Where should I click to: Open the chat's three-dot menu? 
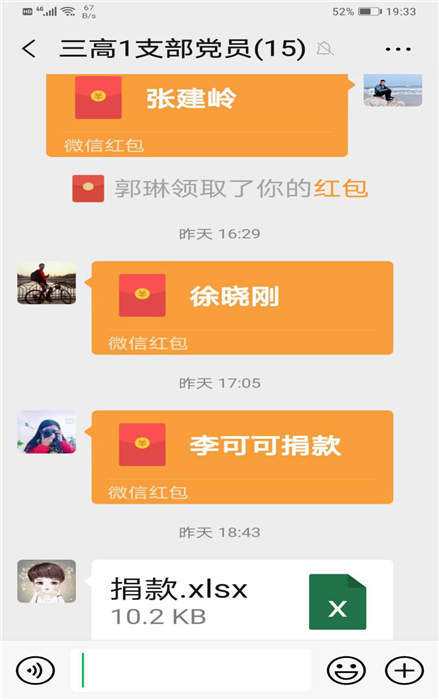click(398, 49)
